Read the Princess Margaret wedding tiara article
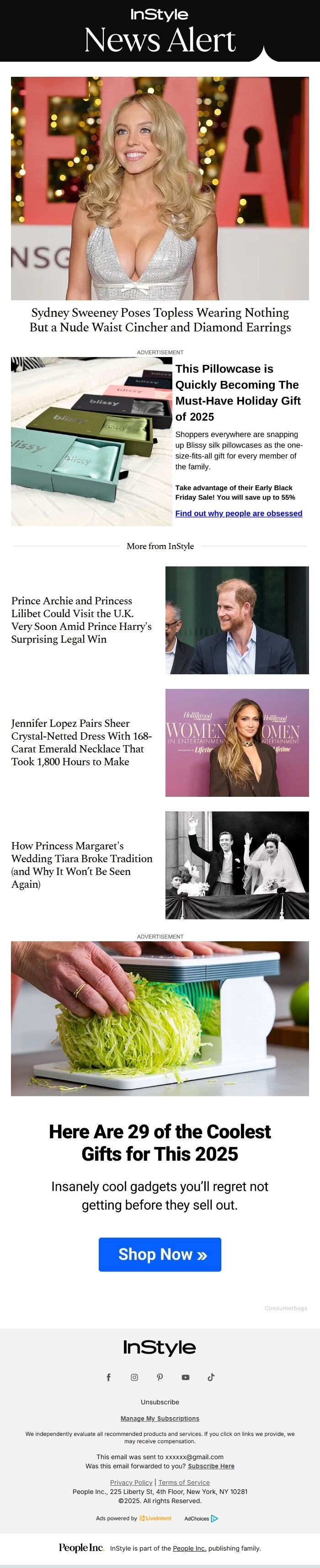The width and height of the screenshot is (320, 1568). coord(81,864)
